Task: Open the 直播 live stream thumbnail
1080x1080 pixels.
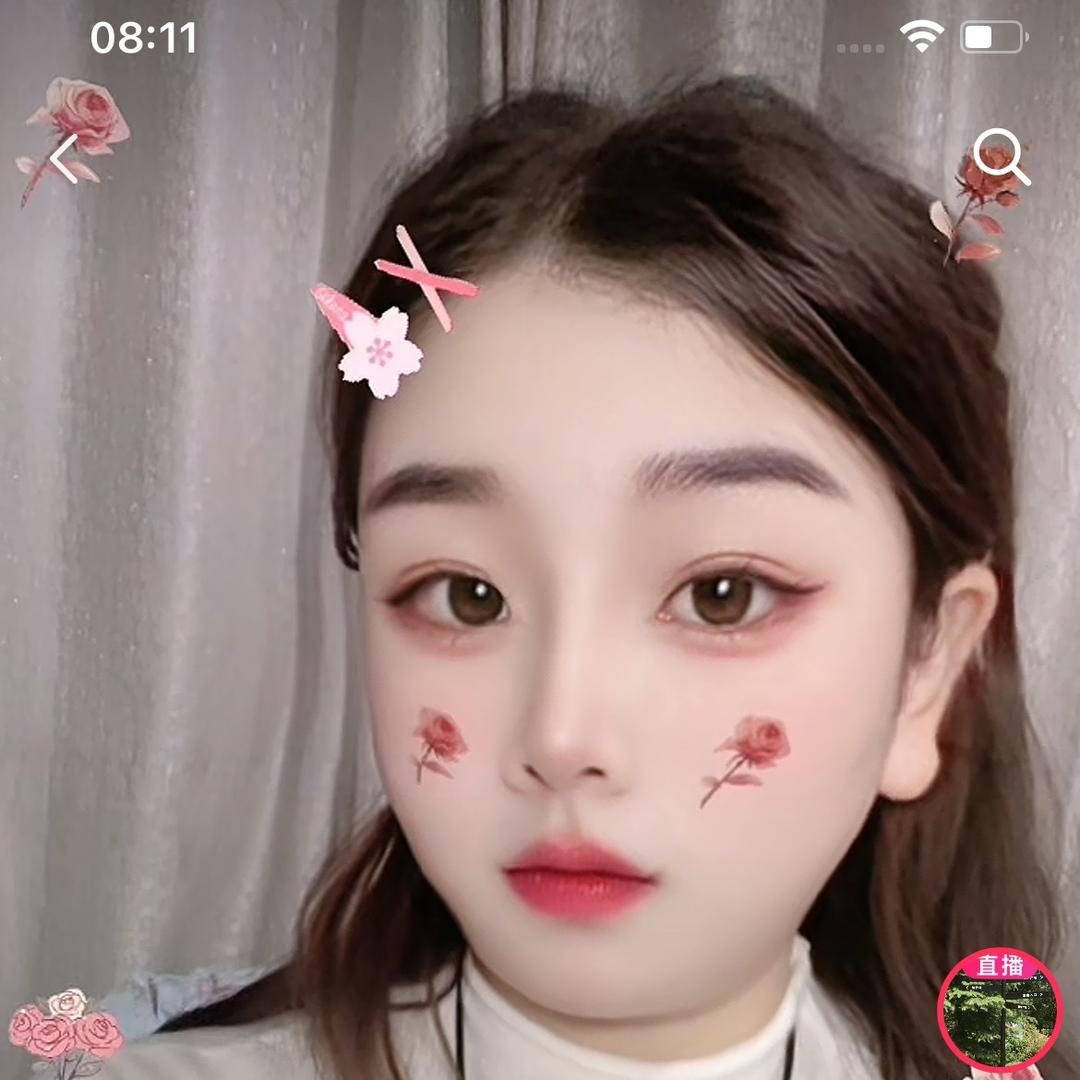Action: [x=999, y=1008]
